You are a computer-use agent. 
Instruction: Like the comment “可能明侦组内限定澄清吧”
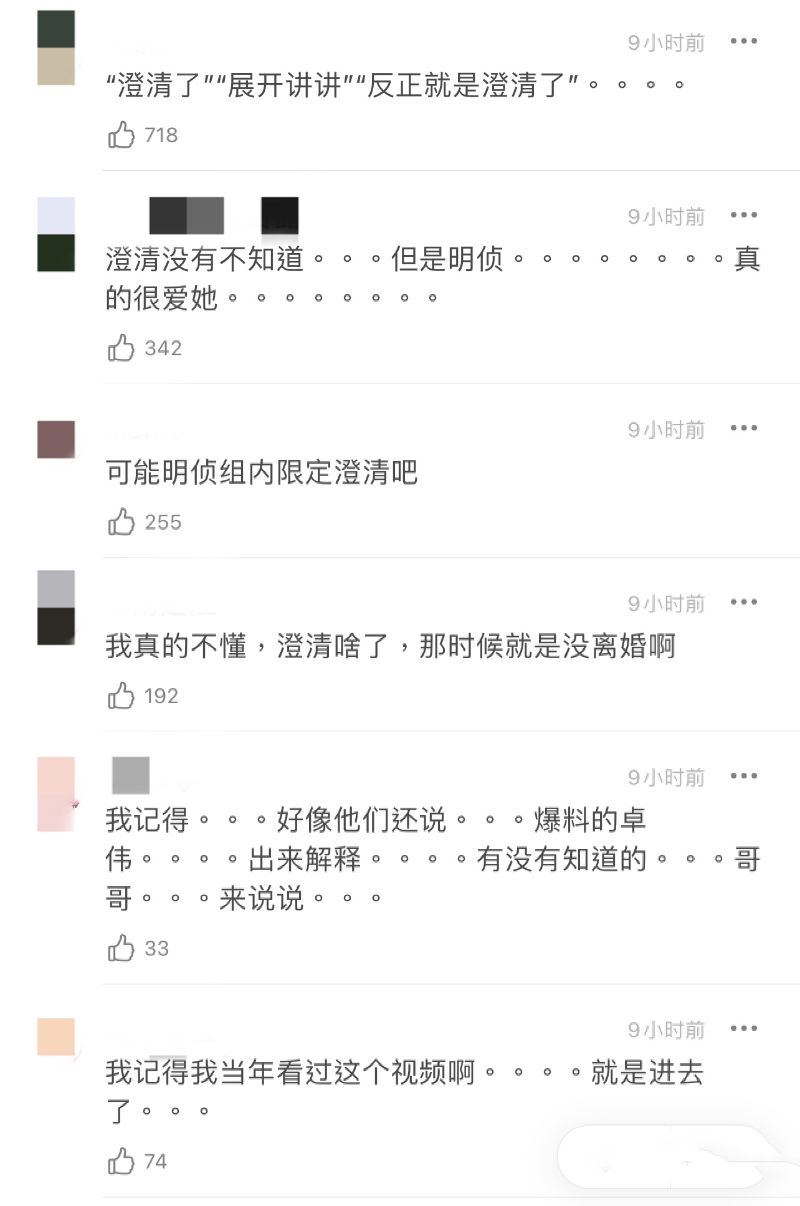click(122, 522)
